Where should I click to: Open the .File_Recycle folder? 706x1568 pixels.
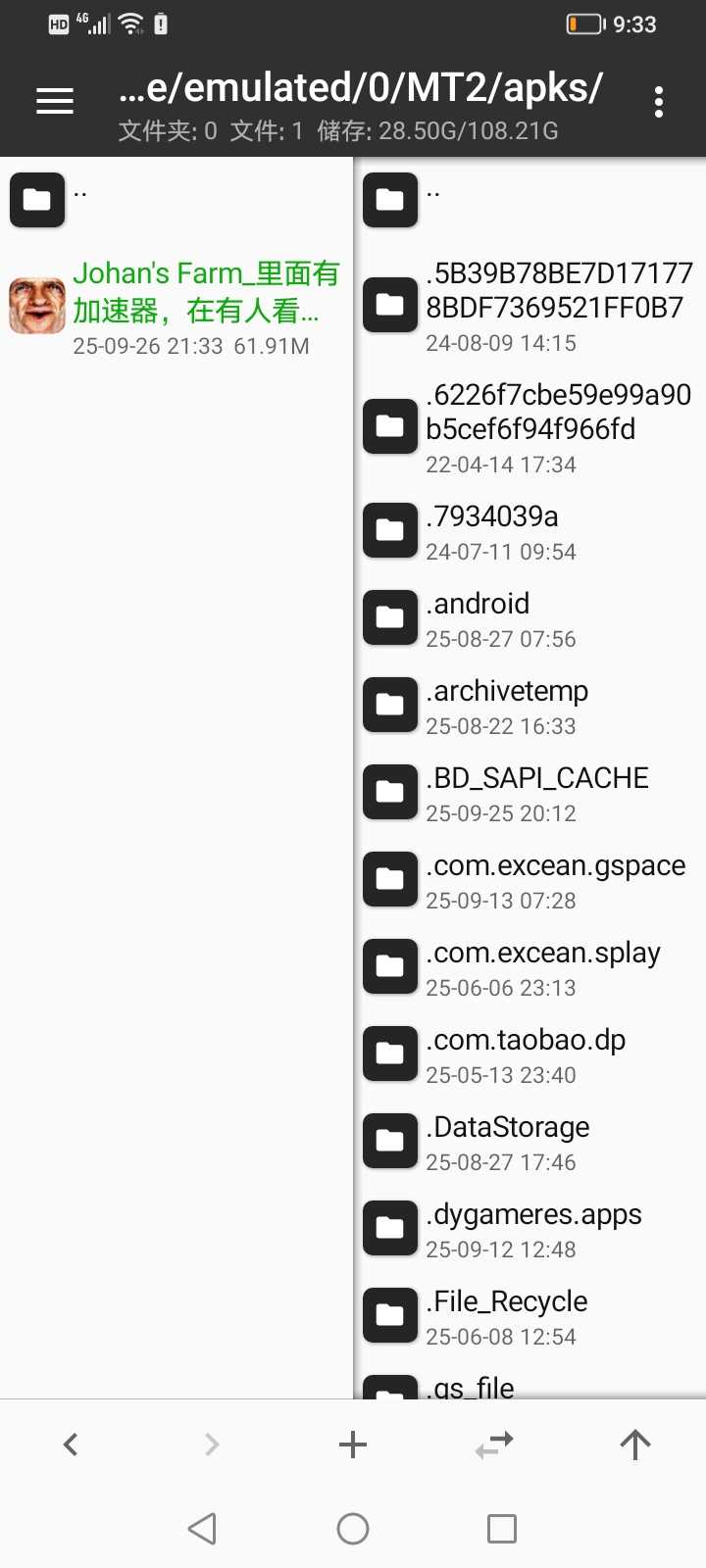pos(529,1317)
